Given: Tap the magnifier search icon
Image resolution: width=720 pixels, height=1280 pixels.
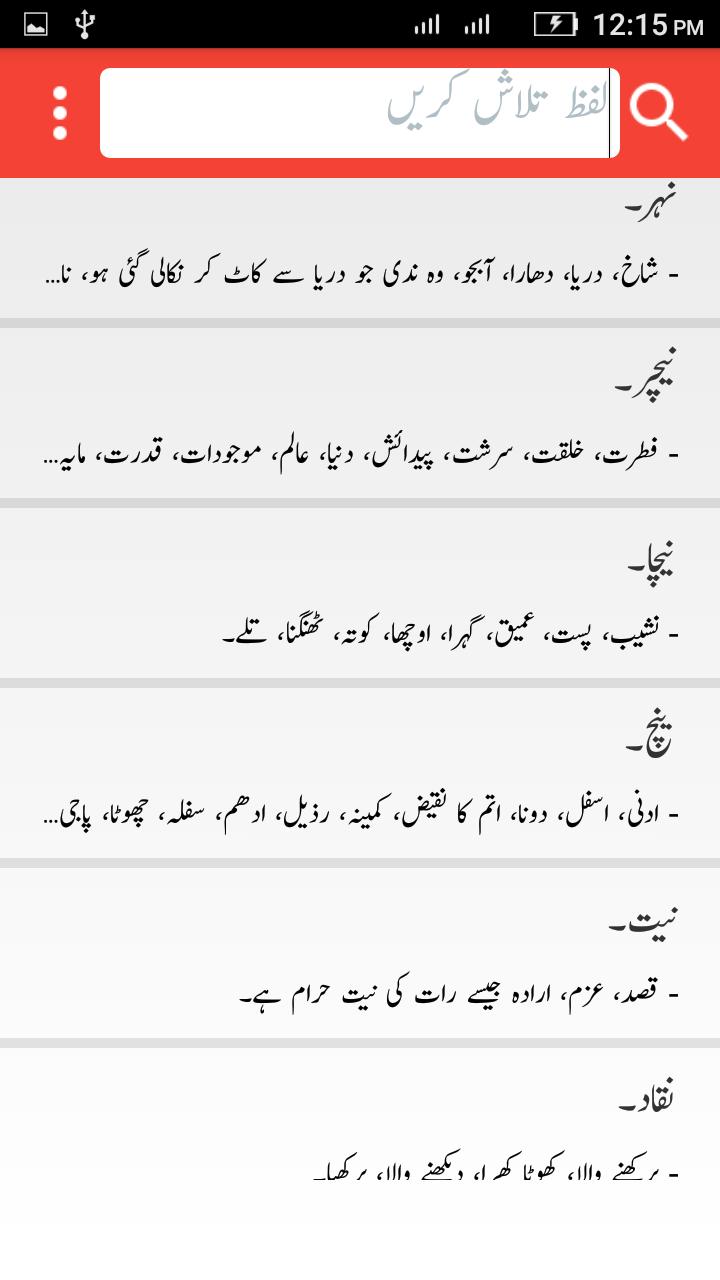Looking at the screenshot, I should tap(659, 113).
